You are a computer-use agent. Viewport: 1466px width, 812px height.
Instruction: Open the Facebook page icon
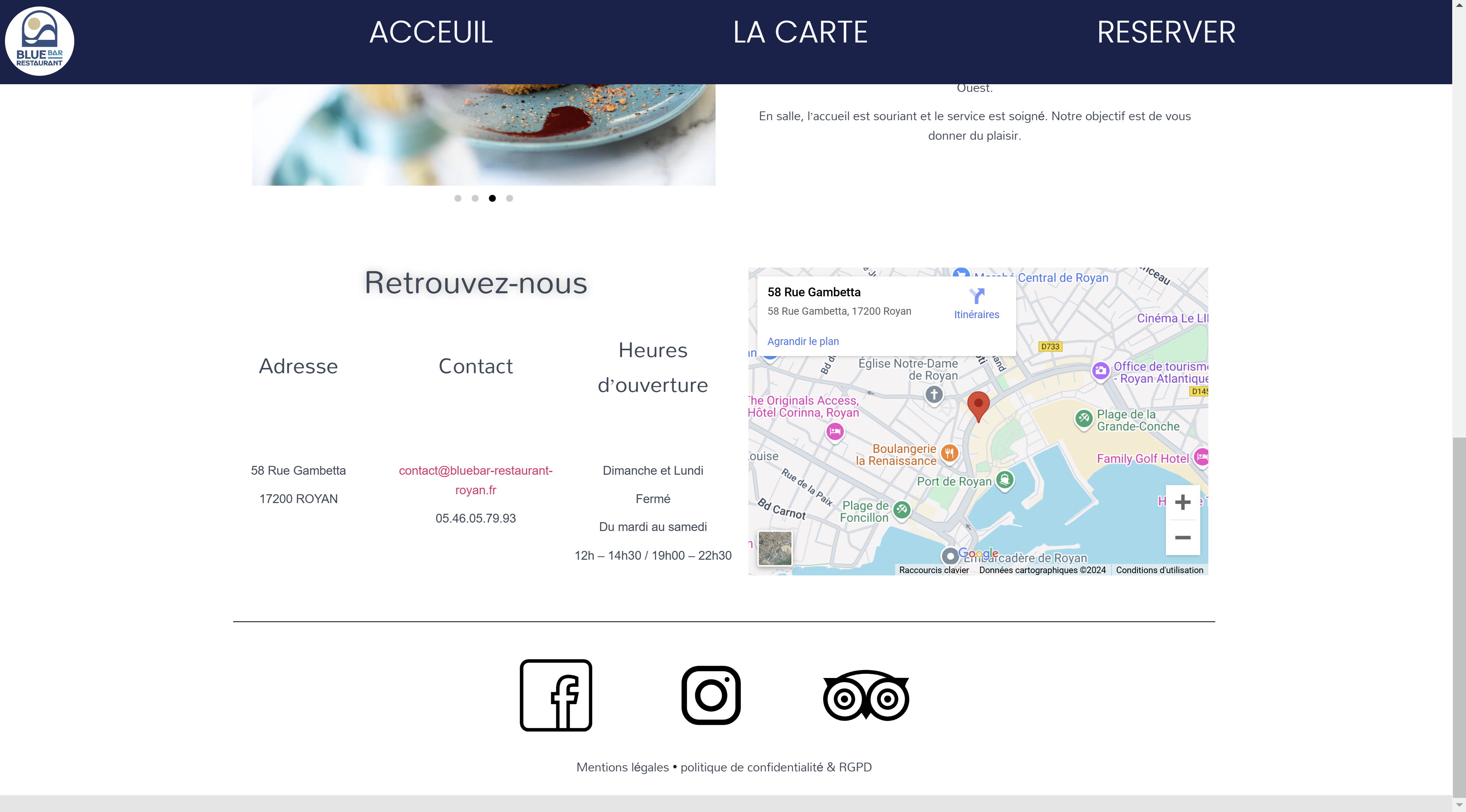point(556,695)
